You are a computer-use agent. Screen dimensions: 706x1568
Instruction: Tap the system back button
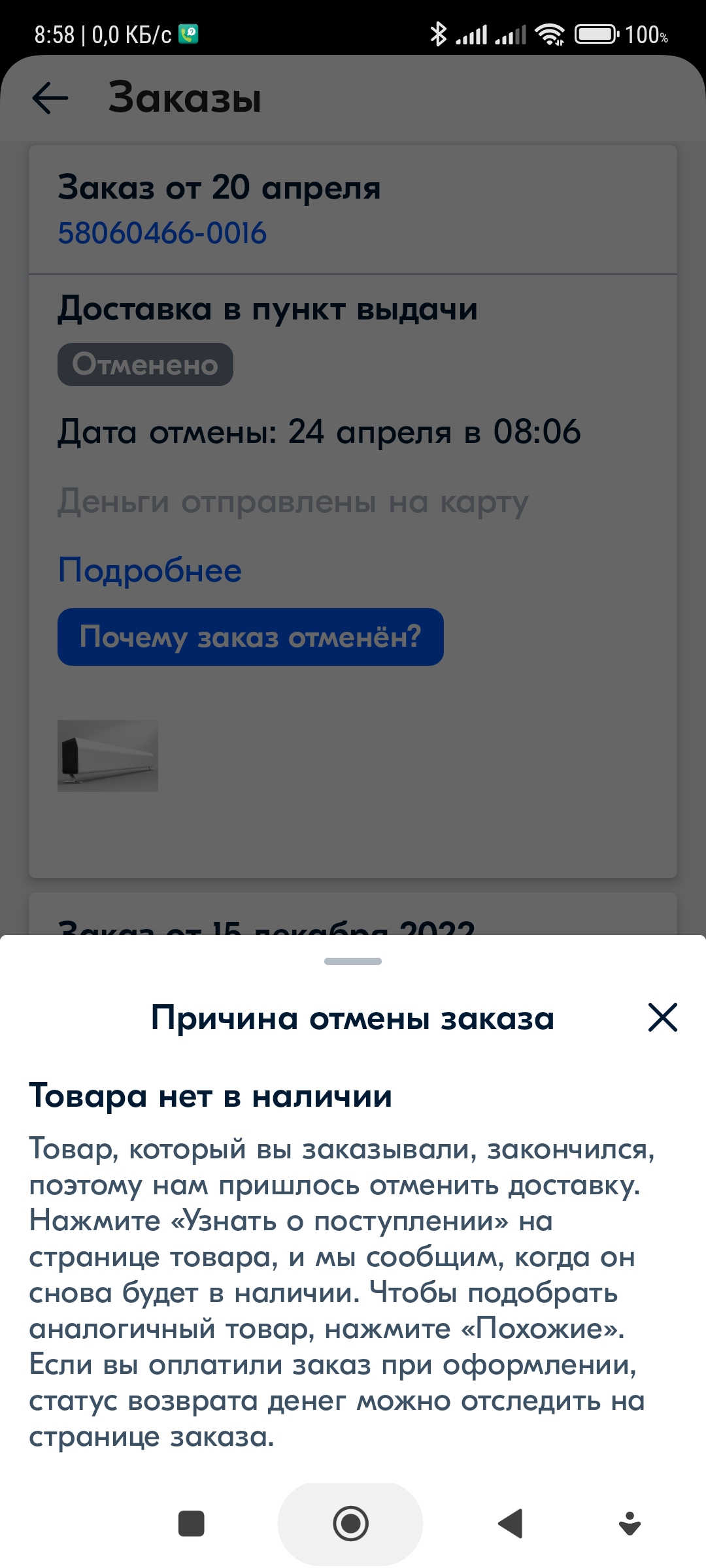pyautogui.click(x=511, y=1524)
